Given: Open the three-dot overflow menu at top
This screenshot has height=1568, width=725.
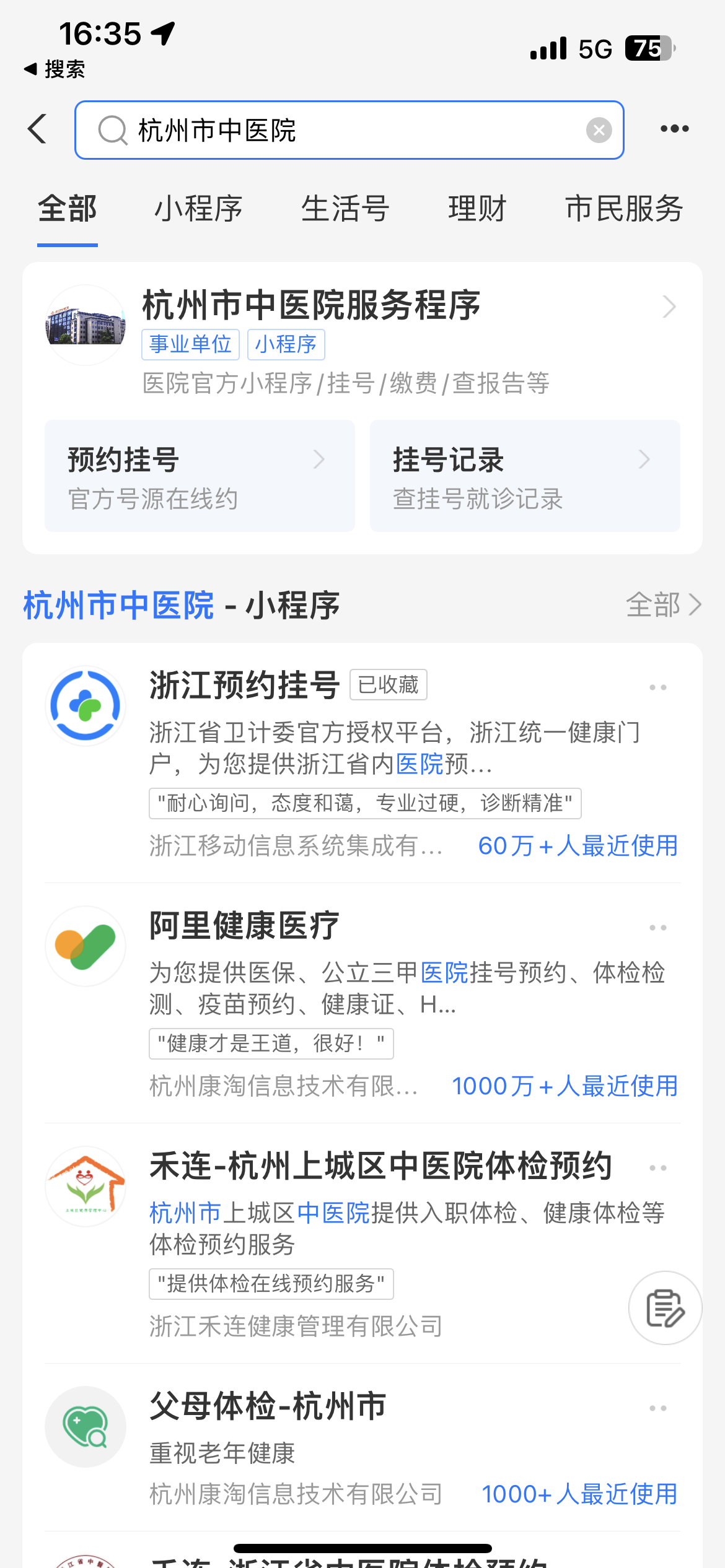Looking at the screenshot, I should (674, 129).
